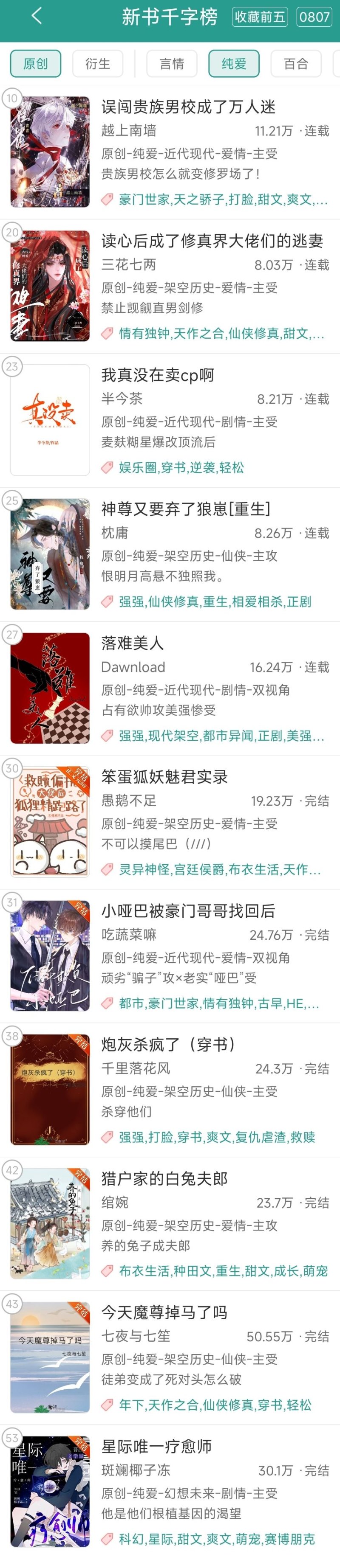Select the 衍生 filter chip
Image resolution: width=340 pixels, height=1568 pixels.
coord(97,63)
